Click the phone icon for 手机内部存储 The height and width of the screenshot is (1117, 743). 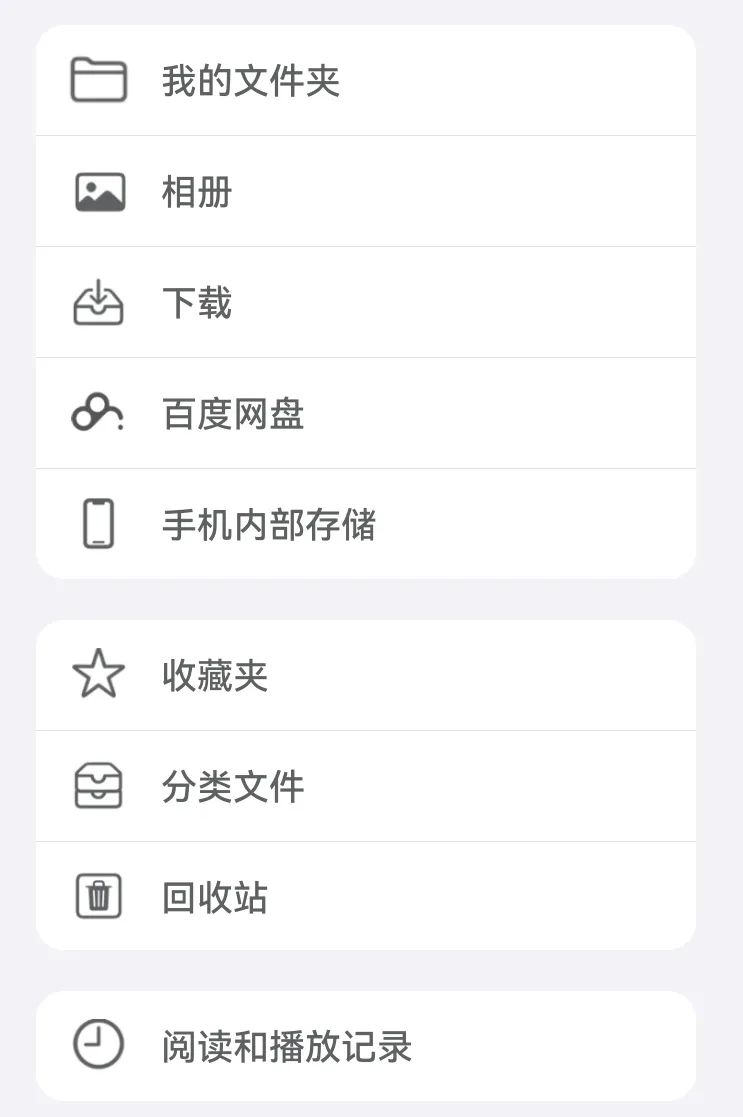(x=98, y=524)
